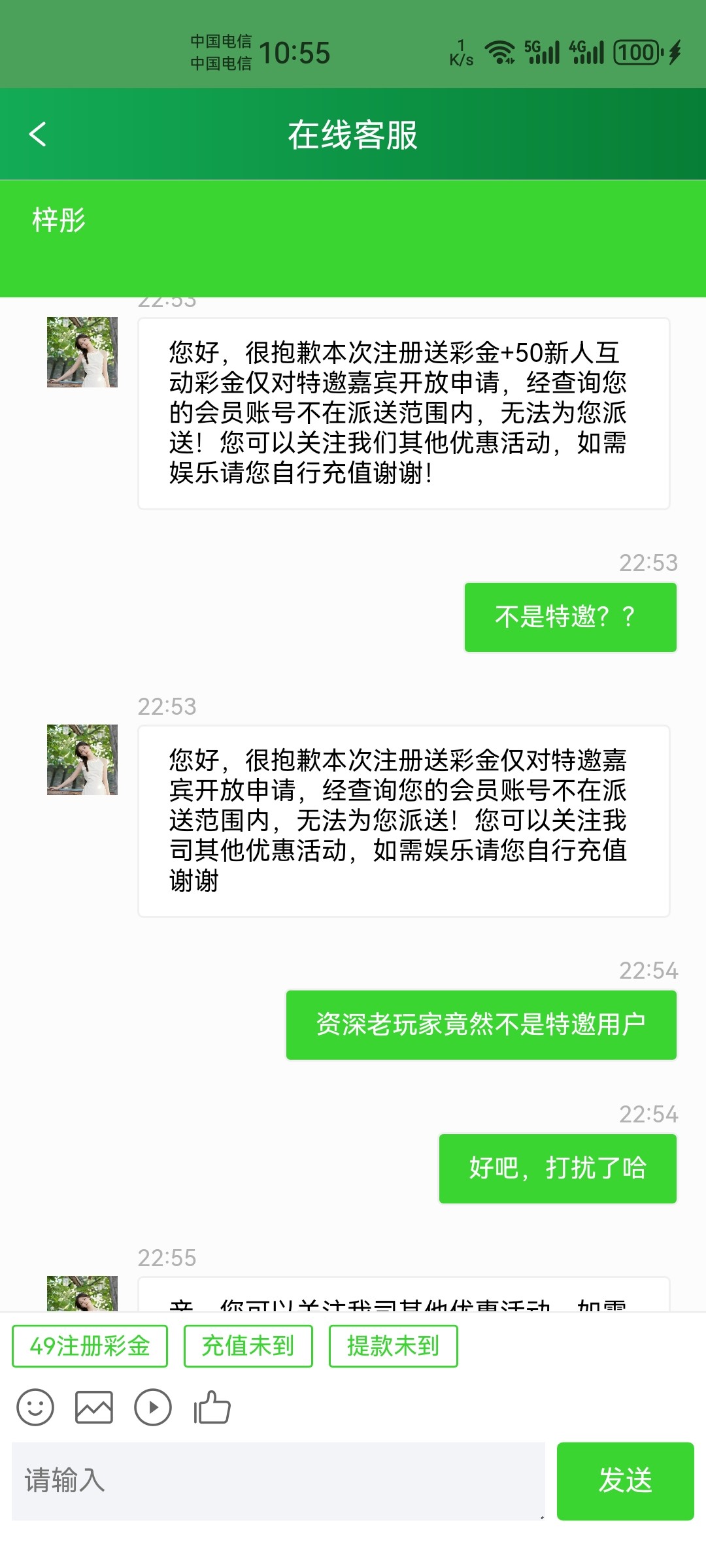Choose the 充值未到 quick reply chip
The image size is (706, 1568).
(x=248, y=1346)
